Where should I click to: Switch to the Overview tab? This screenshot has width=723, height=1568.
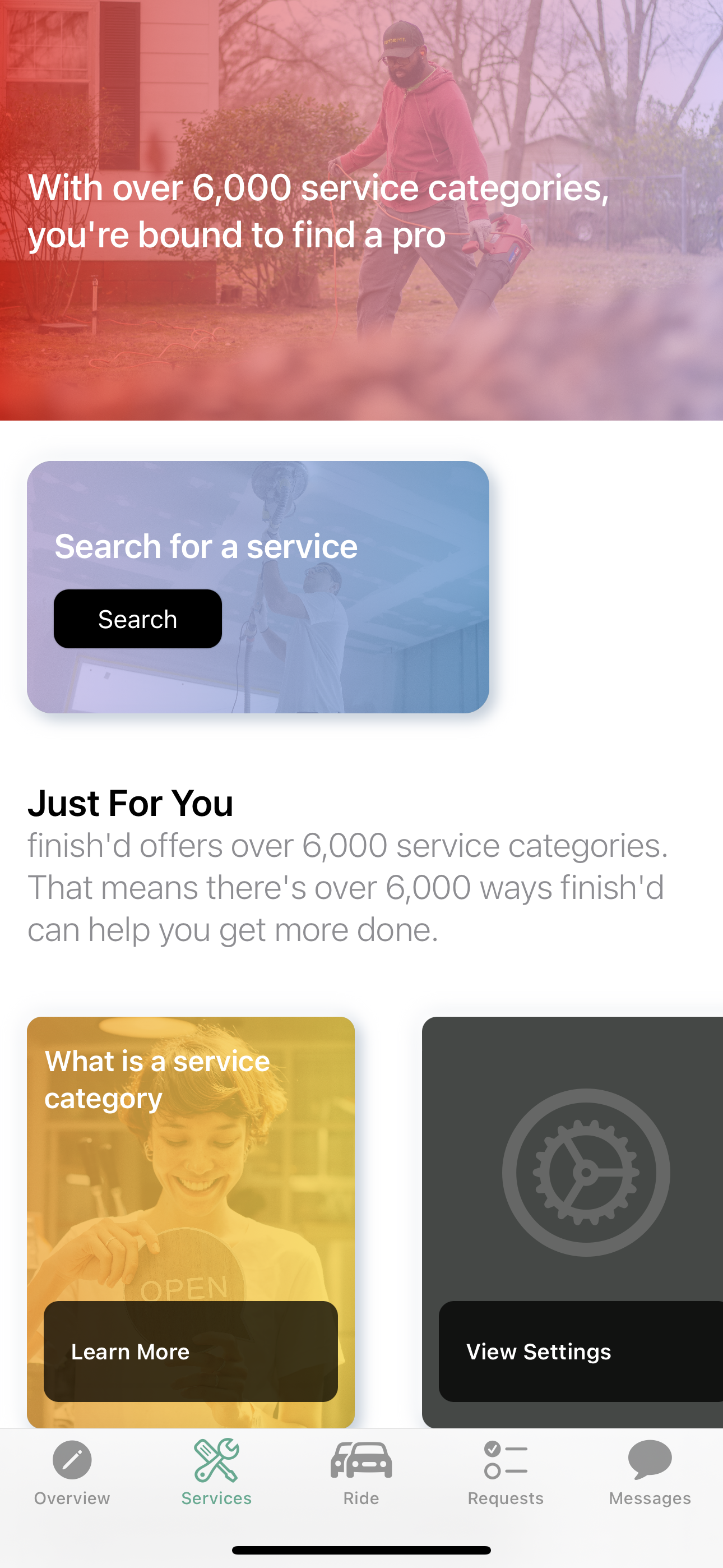pos(72,1472)
